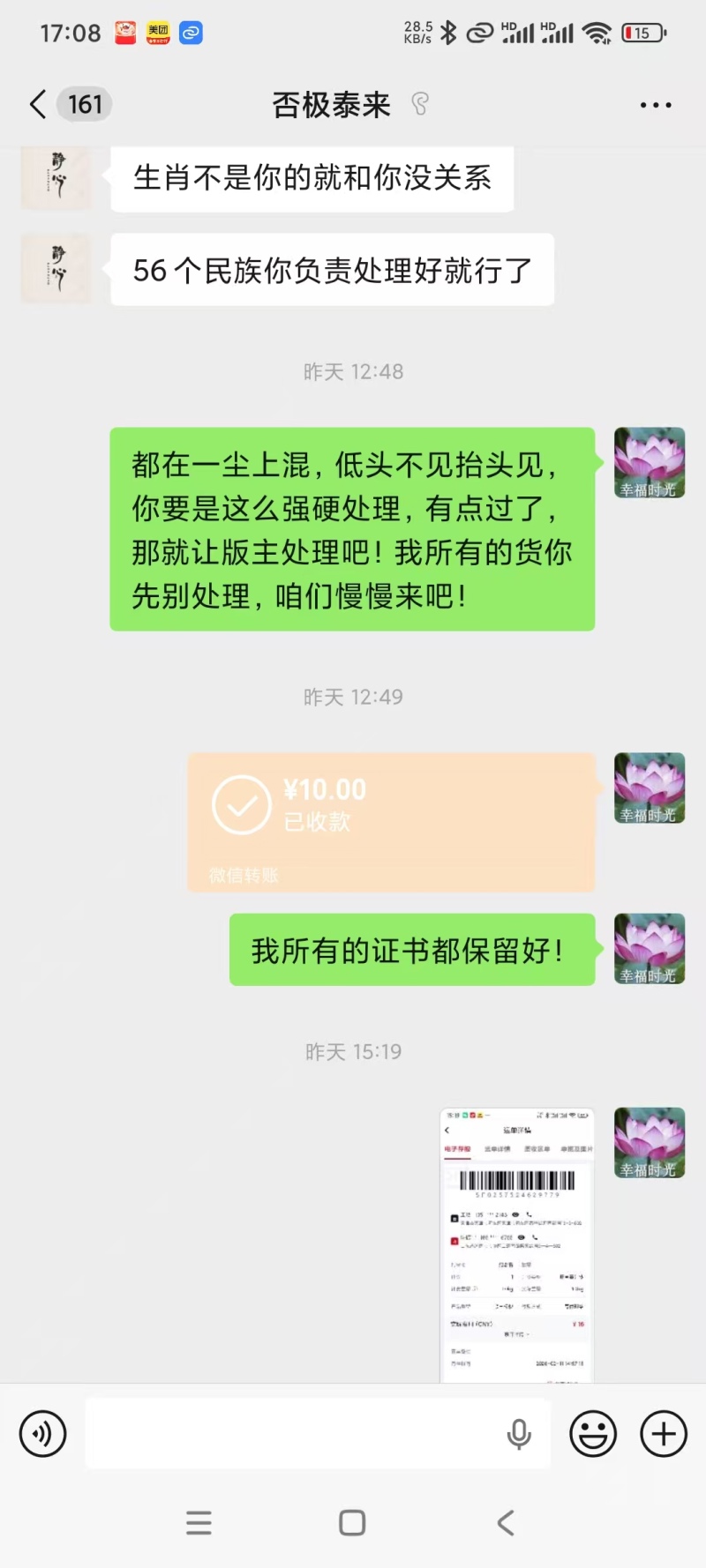
Task: Tap the back arrow to return to chats
Action: point(35,104)
